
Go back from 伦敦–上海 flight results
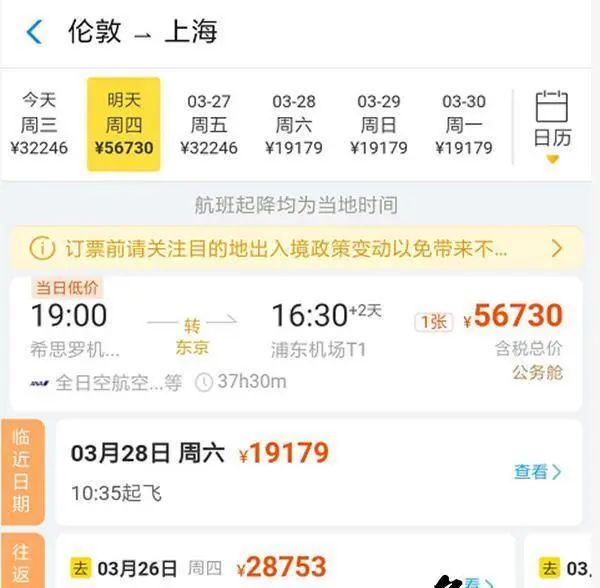tap(34, 32)
